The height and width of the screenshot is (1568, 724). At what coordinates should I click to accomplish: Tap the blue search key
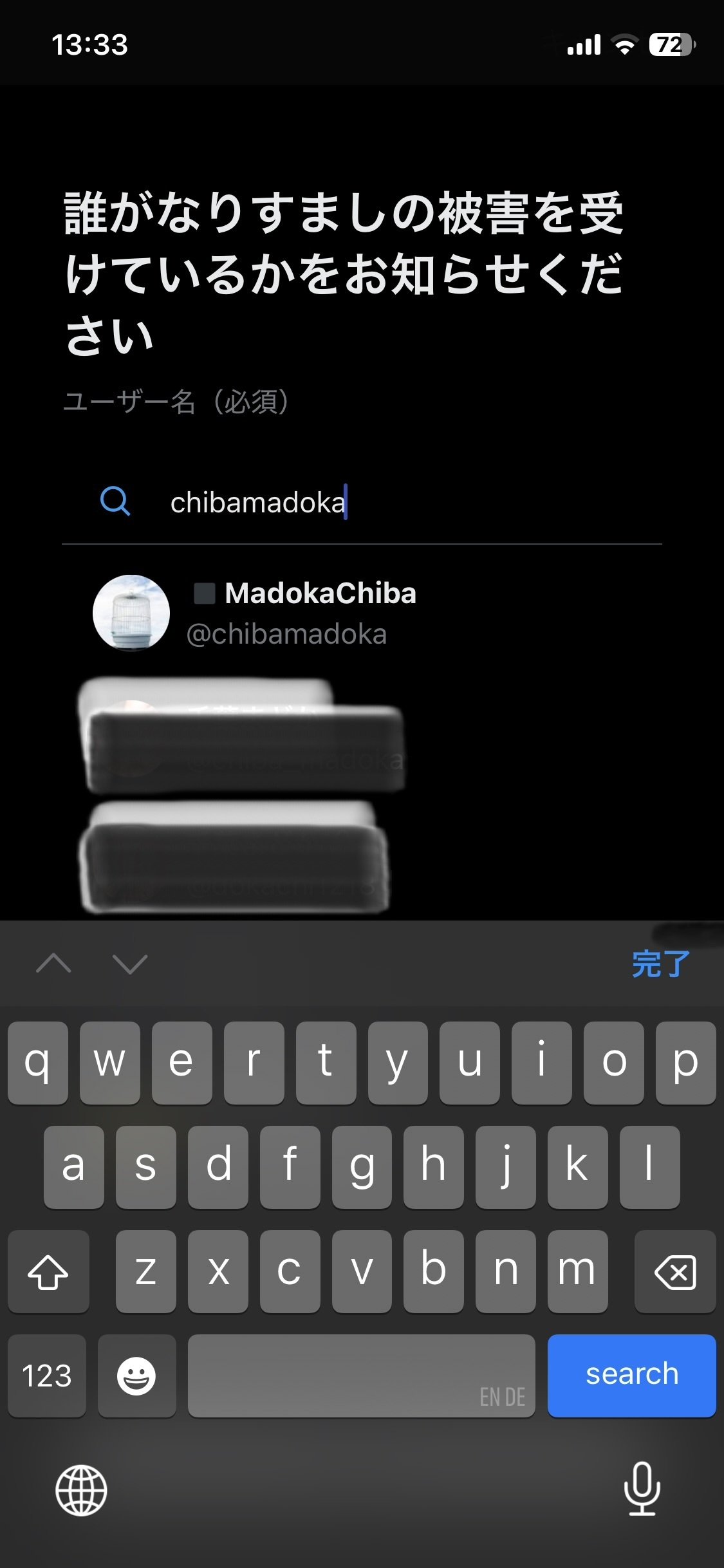[631, 1376]
